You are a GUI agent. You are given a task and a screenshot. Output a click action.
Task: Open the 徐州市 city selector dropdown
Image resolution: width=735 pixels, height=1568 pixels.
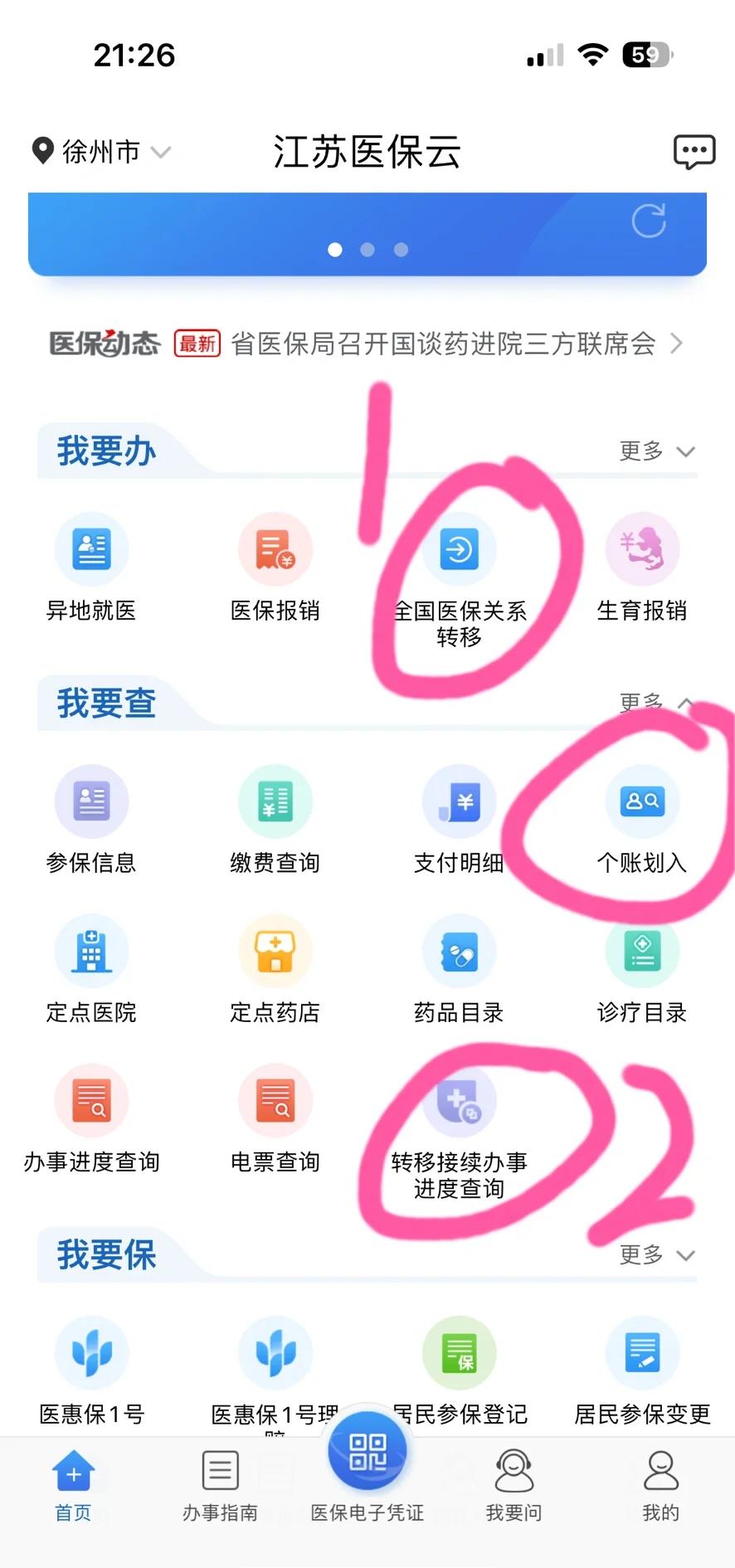coord(100,152)
